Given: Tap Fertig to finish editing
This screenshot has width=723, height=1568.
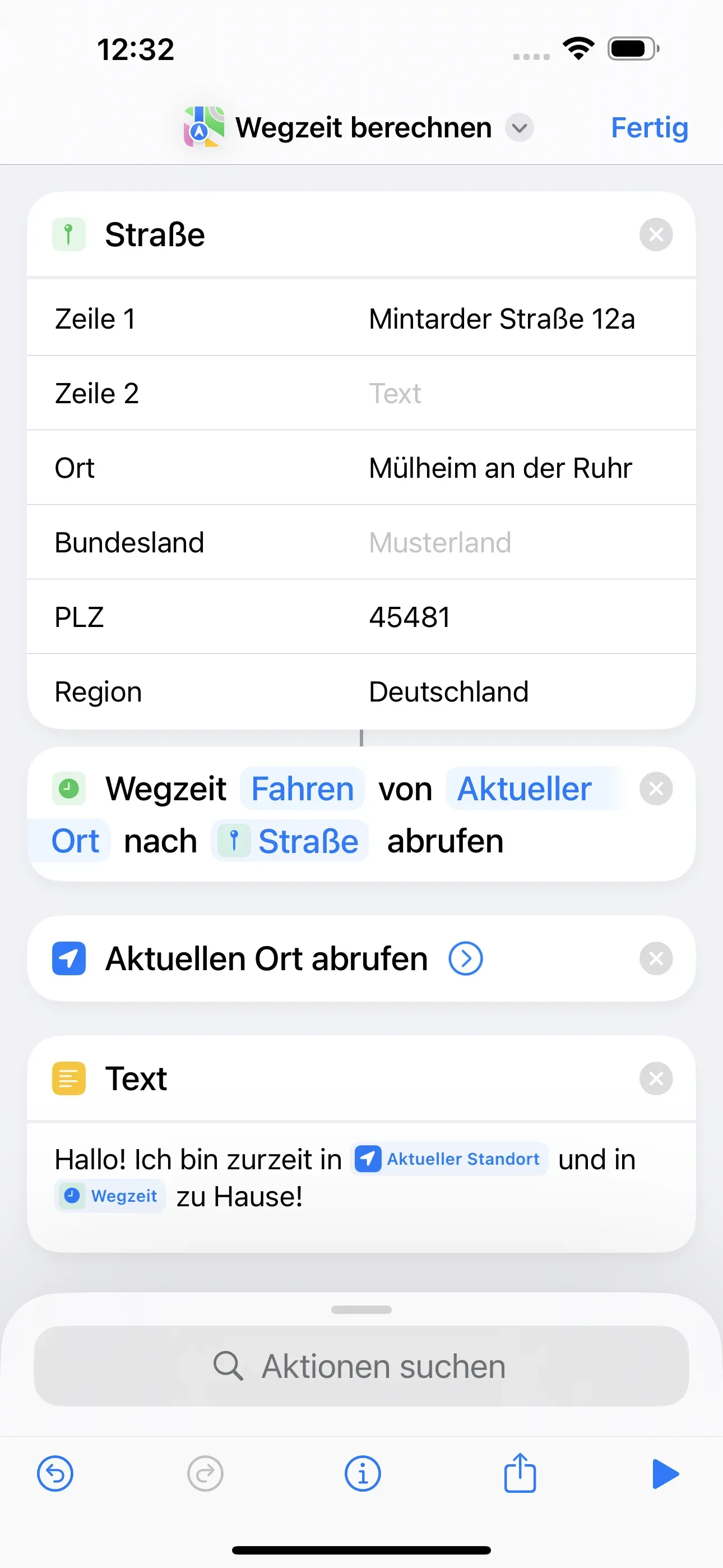Looking at the screenshot, I should pyautogui.click(x=649, y=127).
